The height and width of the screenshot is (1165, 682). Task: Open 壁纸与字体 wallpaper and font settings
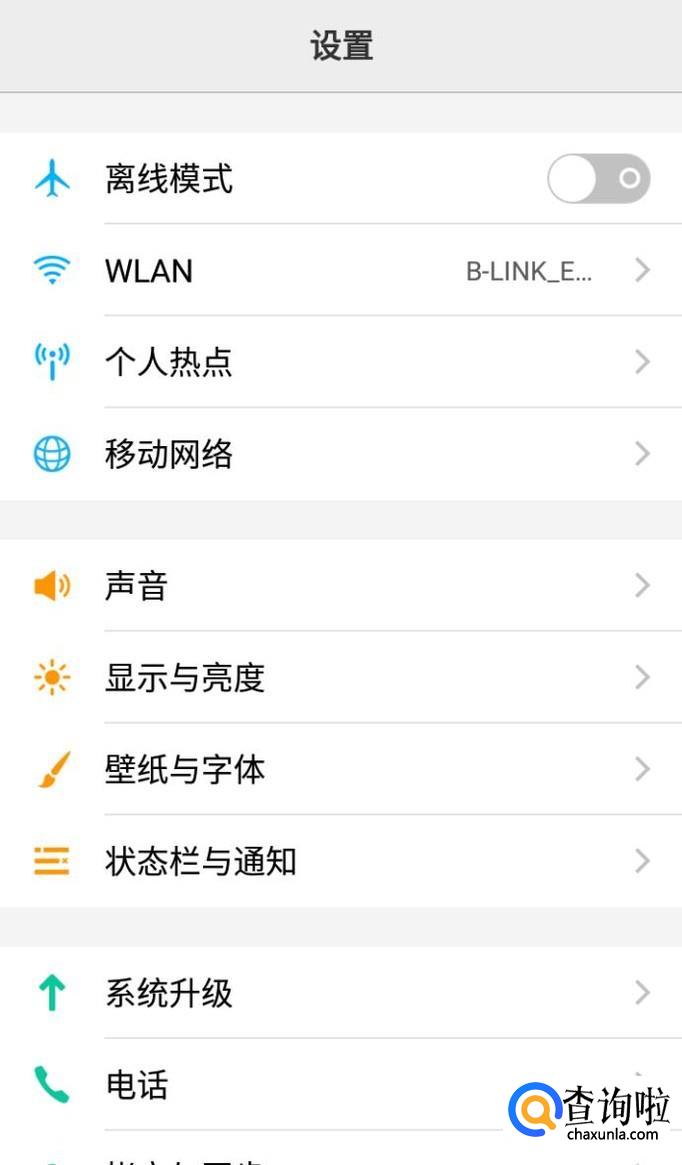point(340,770)
